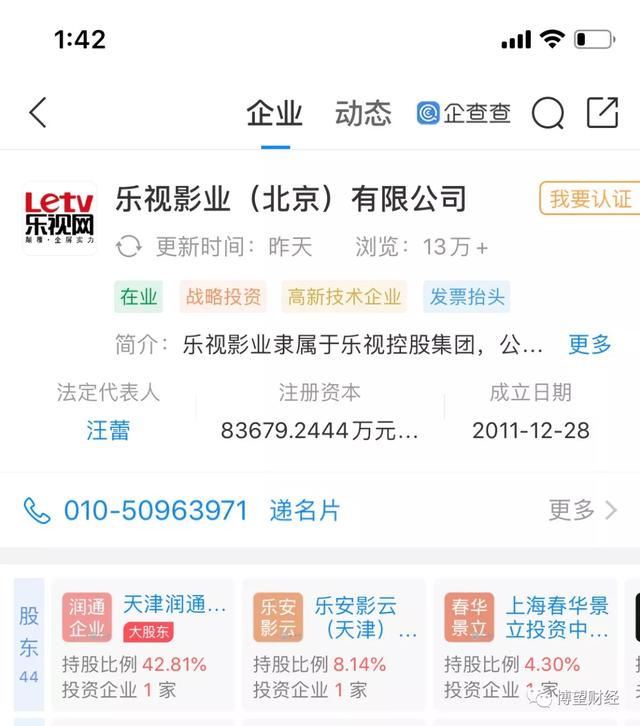Tap the 我要认证 button
This screenshot has height=726, width=640.
[590, 199]
